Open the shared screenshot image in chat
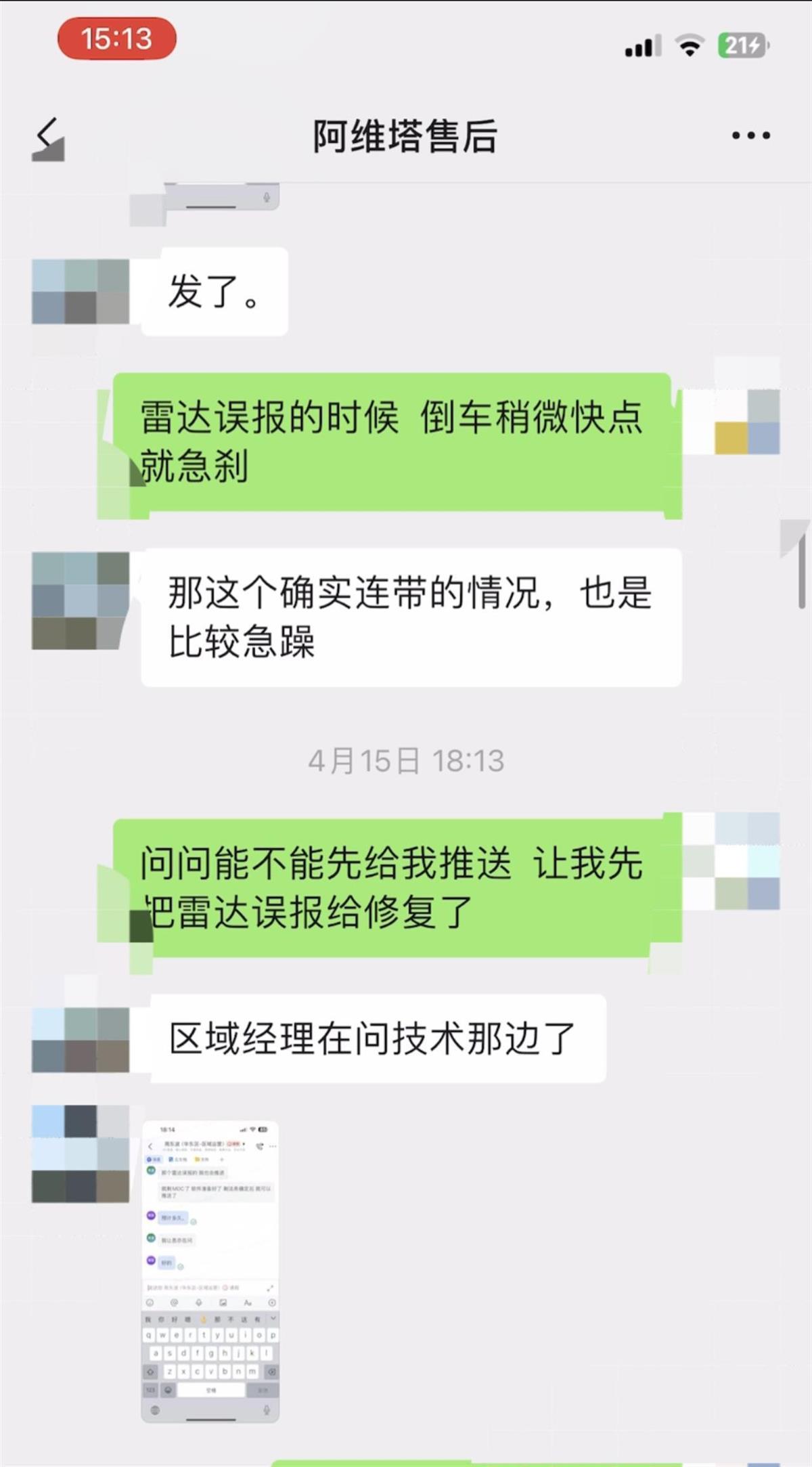 coord(210,1271)
